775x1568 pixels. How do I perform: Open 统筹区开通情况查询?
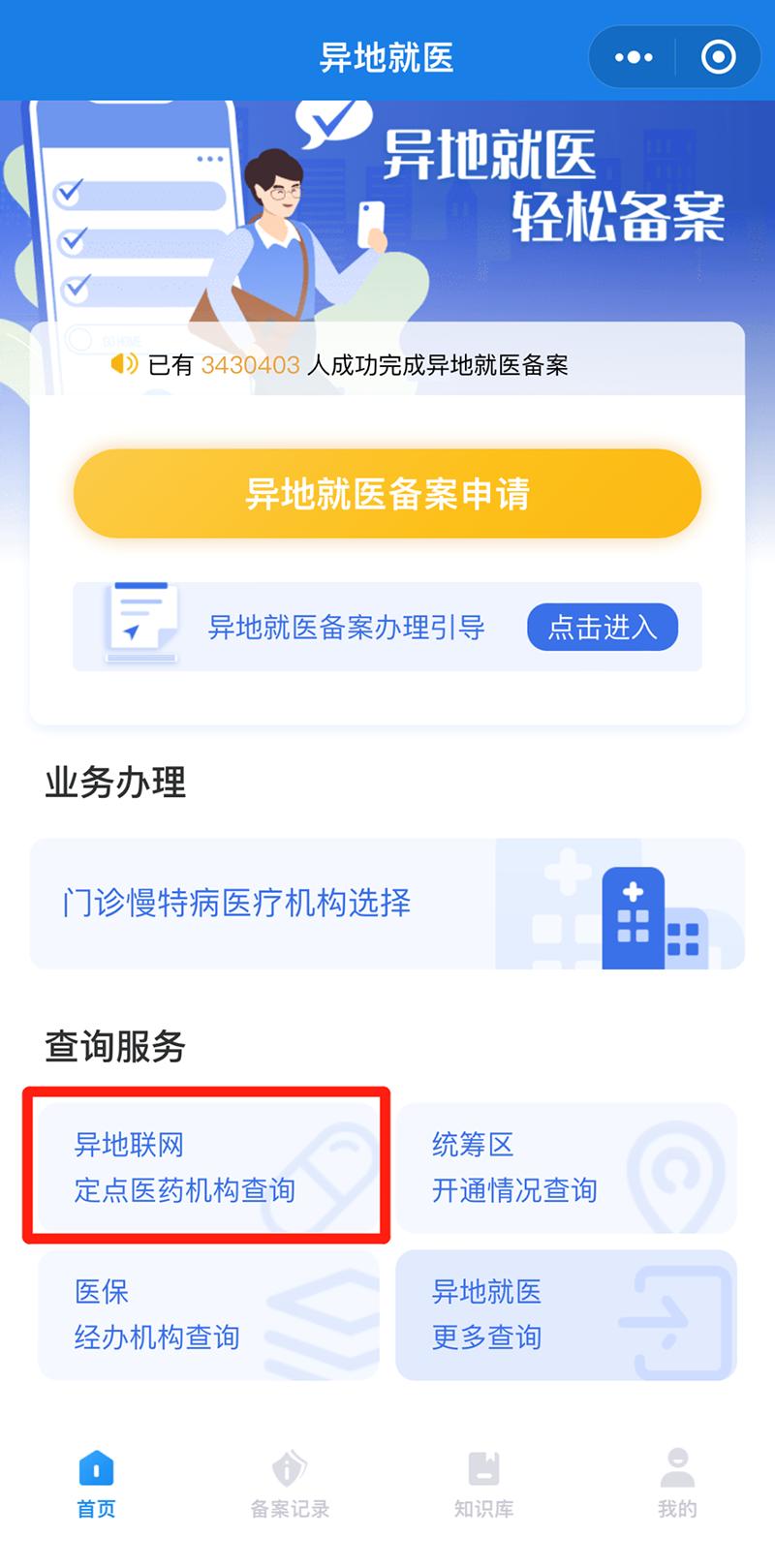click(566, 1167)
